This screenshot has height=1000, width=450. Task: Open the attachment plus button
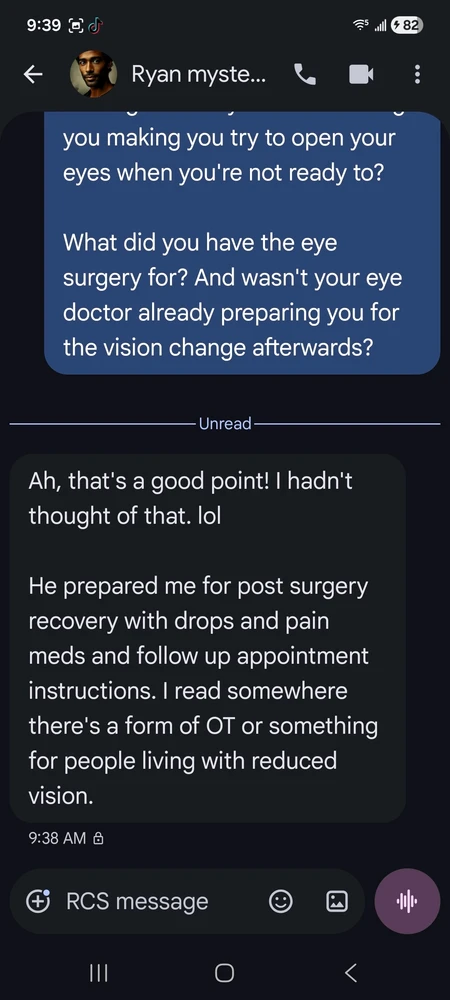click(38, 901)
